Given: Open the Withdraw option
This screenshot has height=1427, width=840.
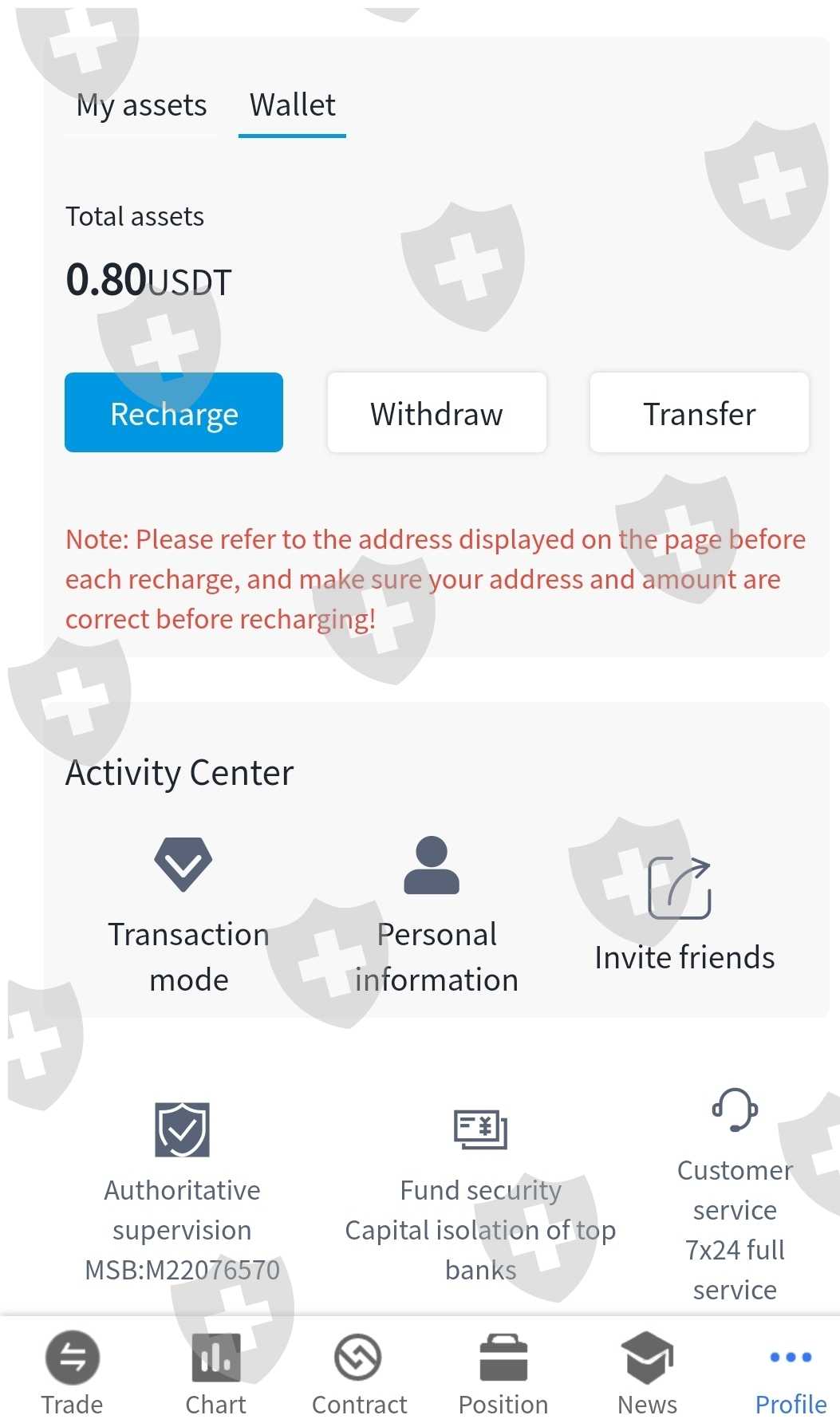Looking at the screenshot, I should pyautogui.click(x=437, y=412).
